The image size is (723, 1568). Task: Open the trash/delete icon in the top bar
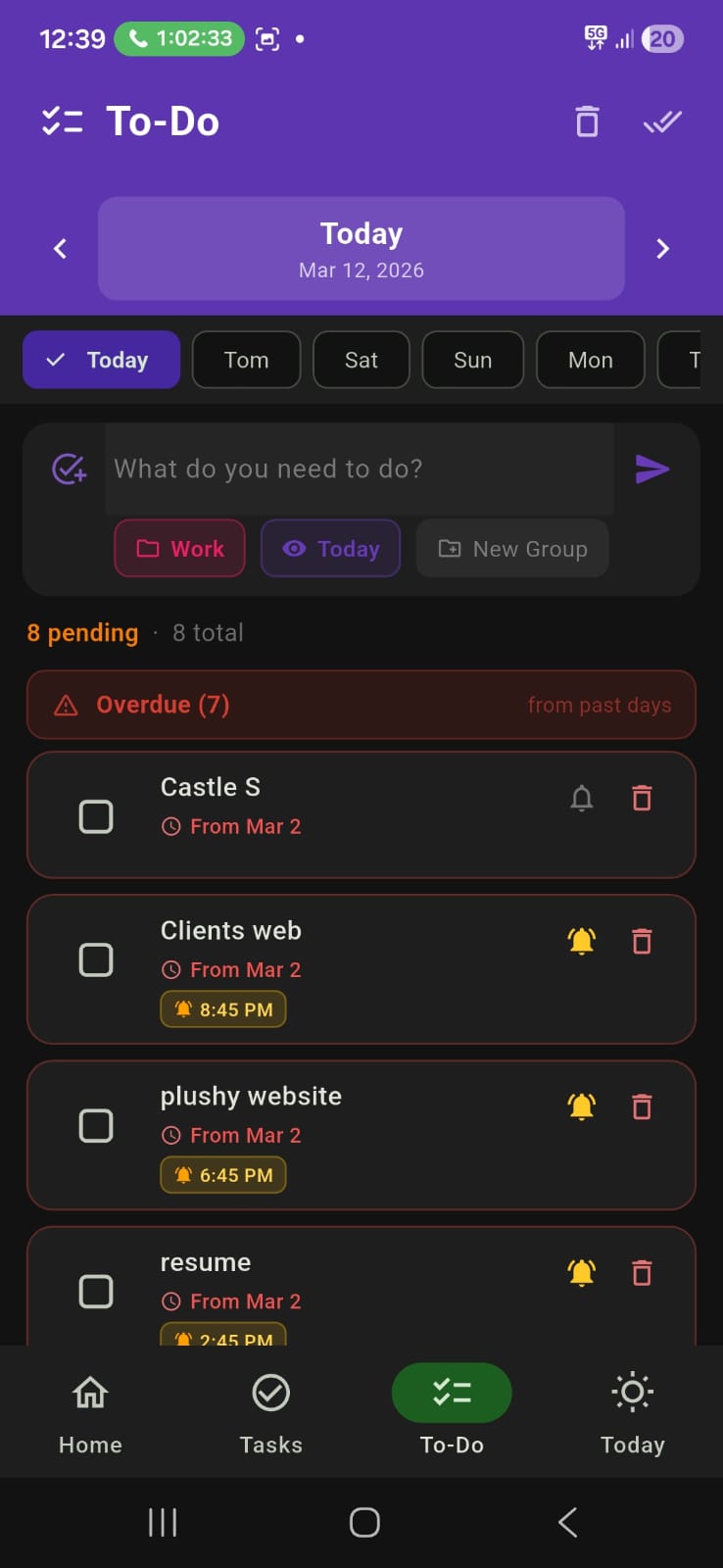pos(586,122)
